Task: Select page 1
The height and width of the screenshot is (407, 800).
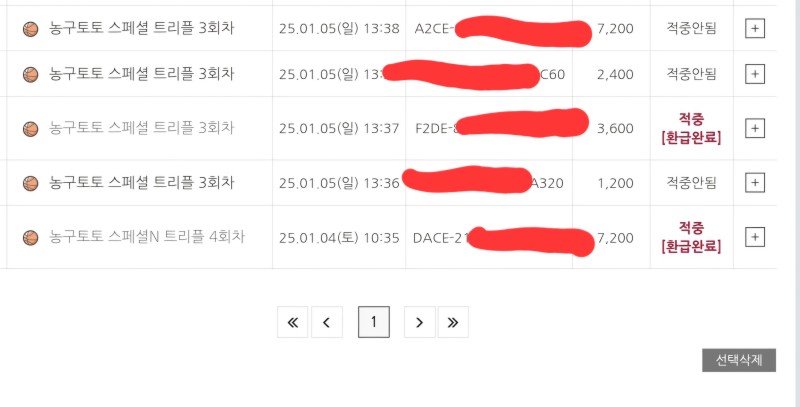Action: tap(373, 322)
